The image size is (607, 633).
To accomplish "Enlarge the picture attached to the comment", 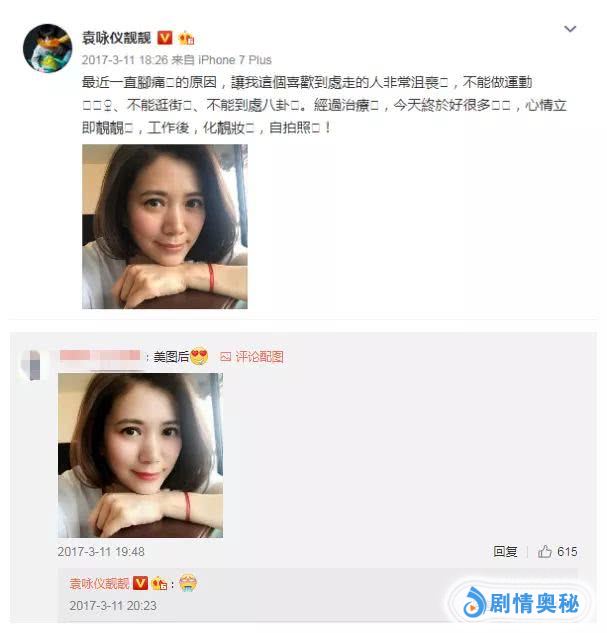I will tap(140, 455).
